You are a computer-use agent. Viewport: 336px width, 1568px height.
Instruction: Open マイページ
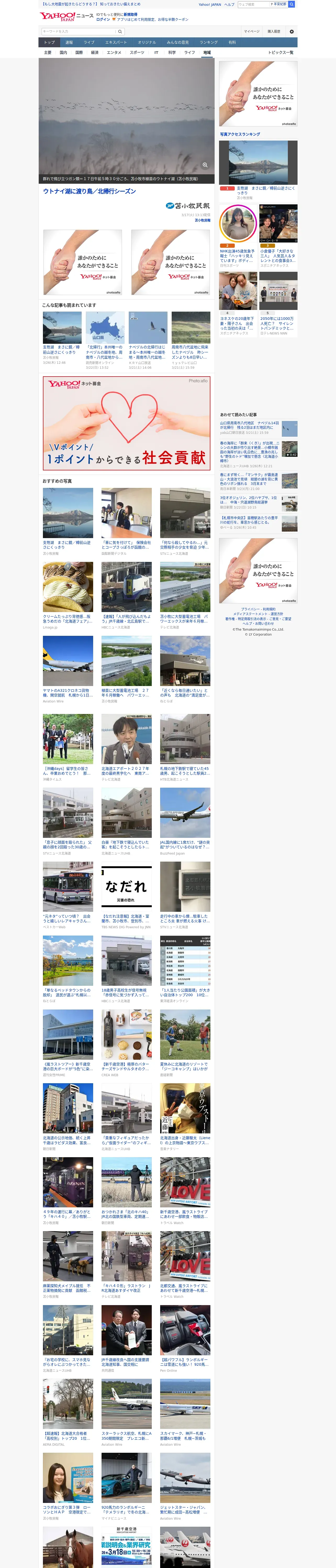[252, 32]
